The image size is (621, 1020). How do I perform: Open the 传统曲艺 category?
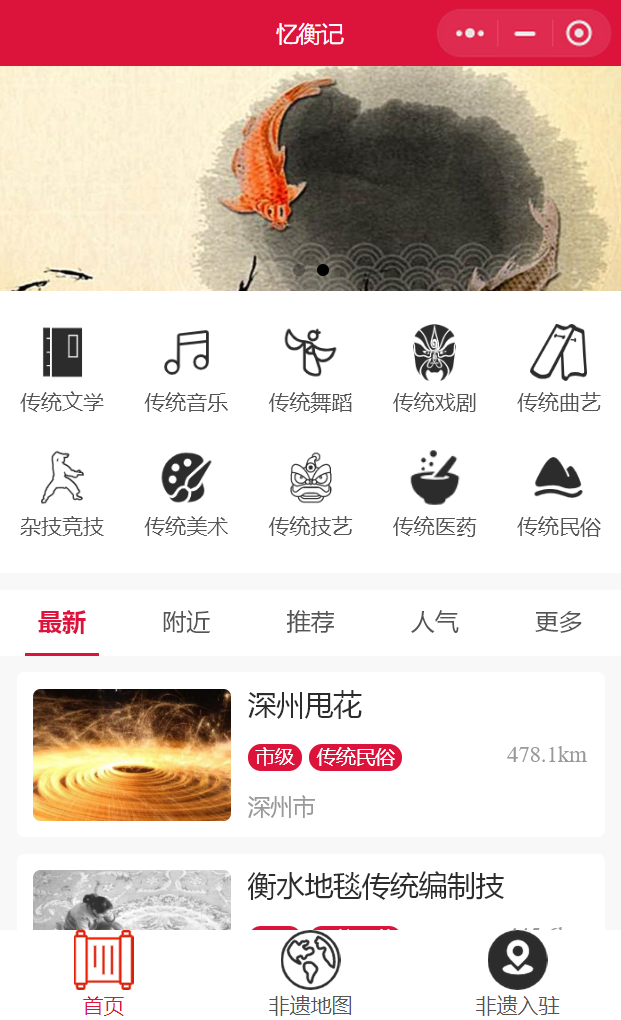coord(559,369)
